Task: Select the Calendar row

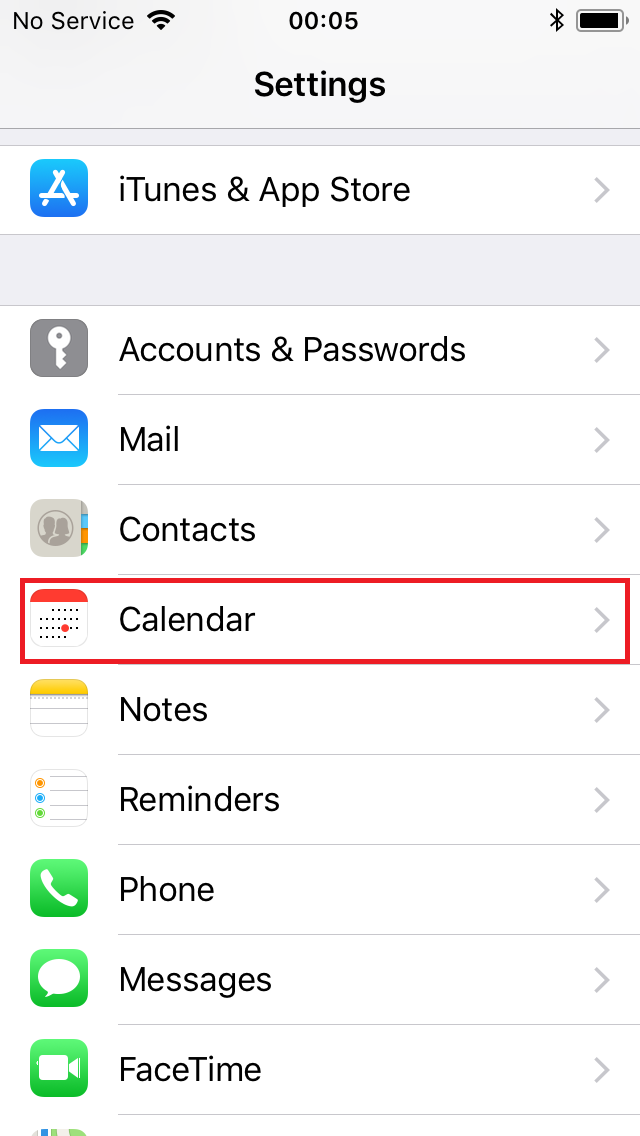Action: (x=320, y=620)
